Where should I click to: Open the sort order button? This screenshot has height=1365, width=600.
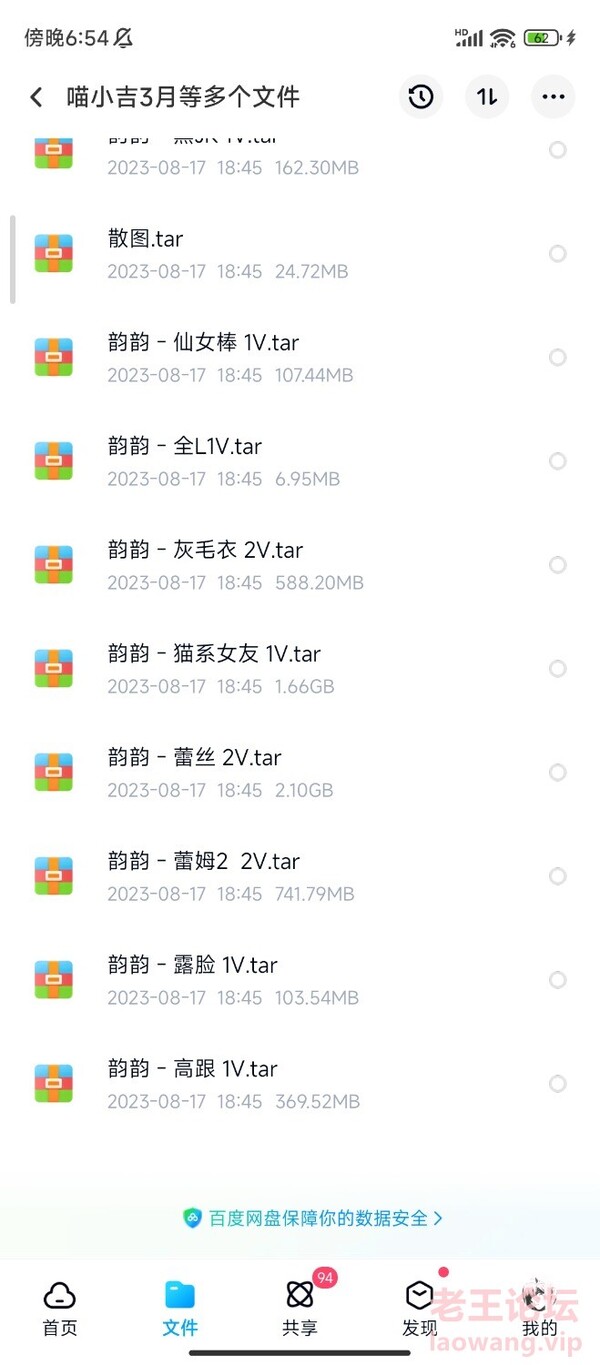point(487,97)
